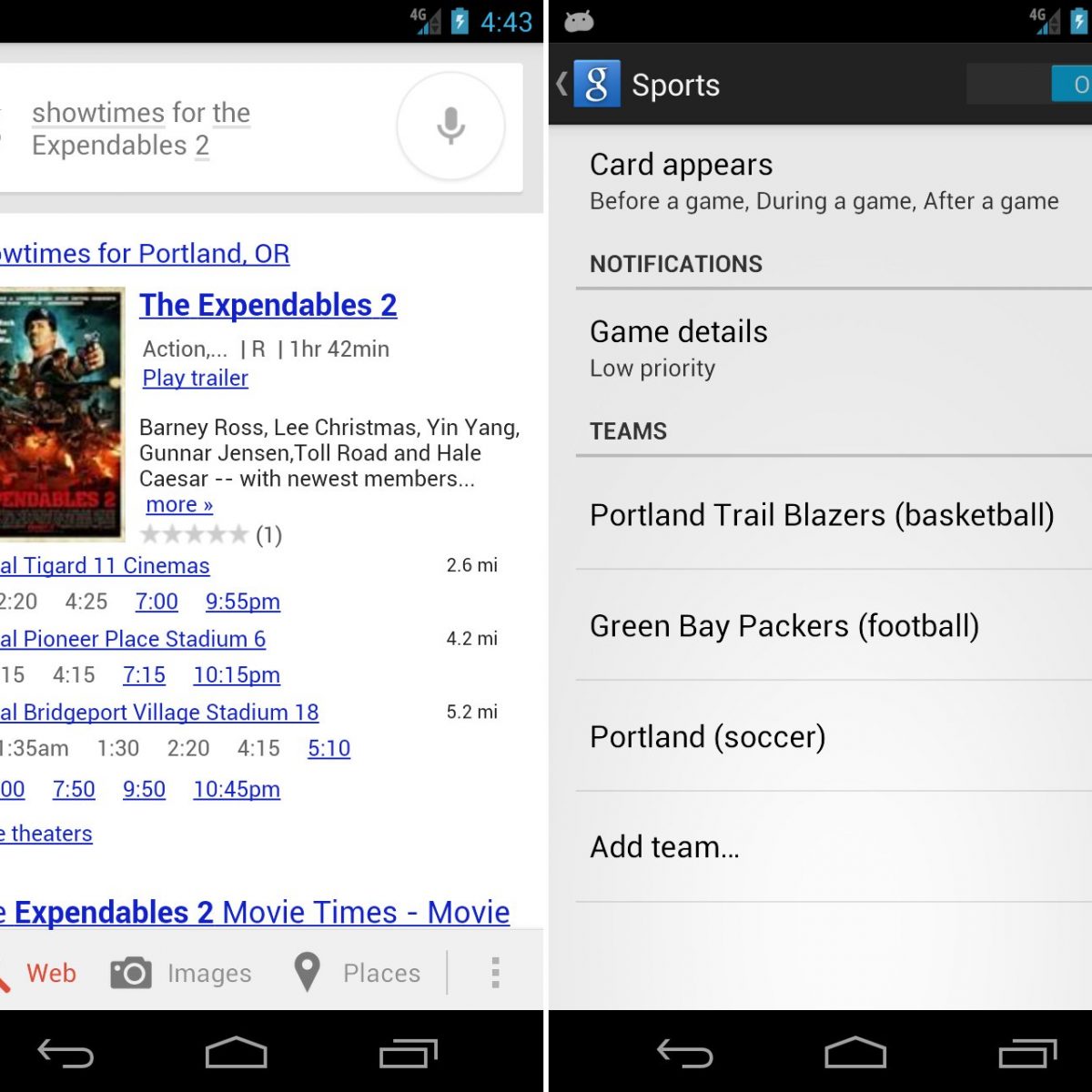Choose the 10:15pm showtime

[236, 675]
